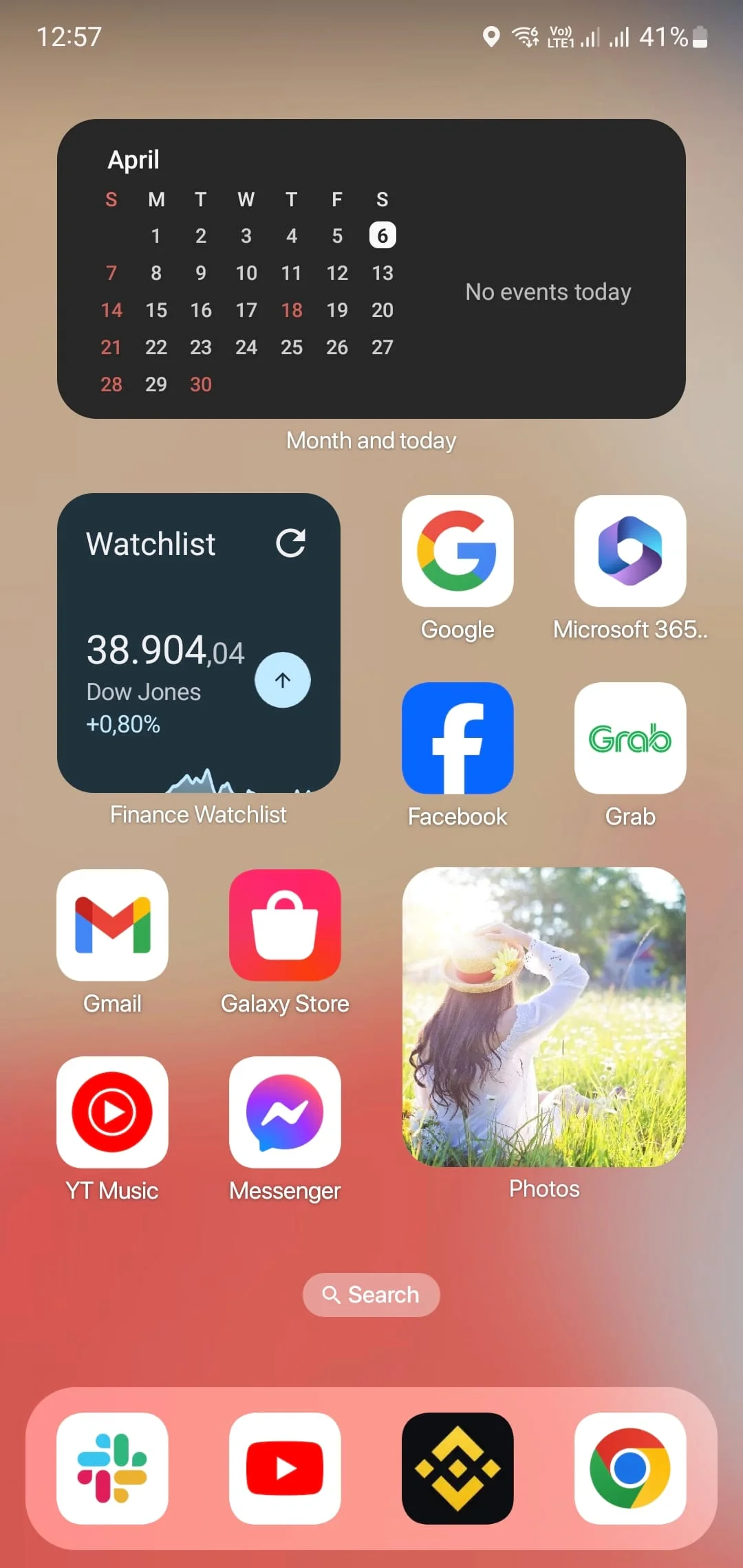Launch Microsoft 365
The width and height of the screenshot is (743, 1568).
[629, 551]
